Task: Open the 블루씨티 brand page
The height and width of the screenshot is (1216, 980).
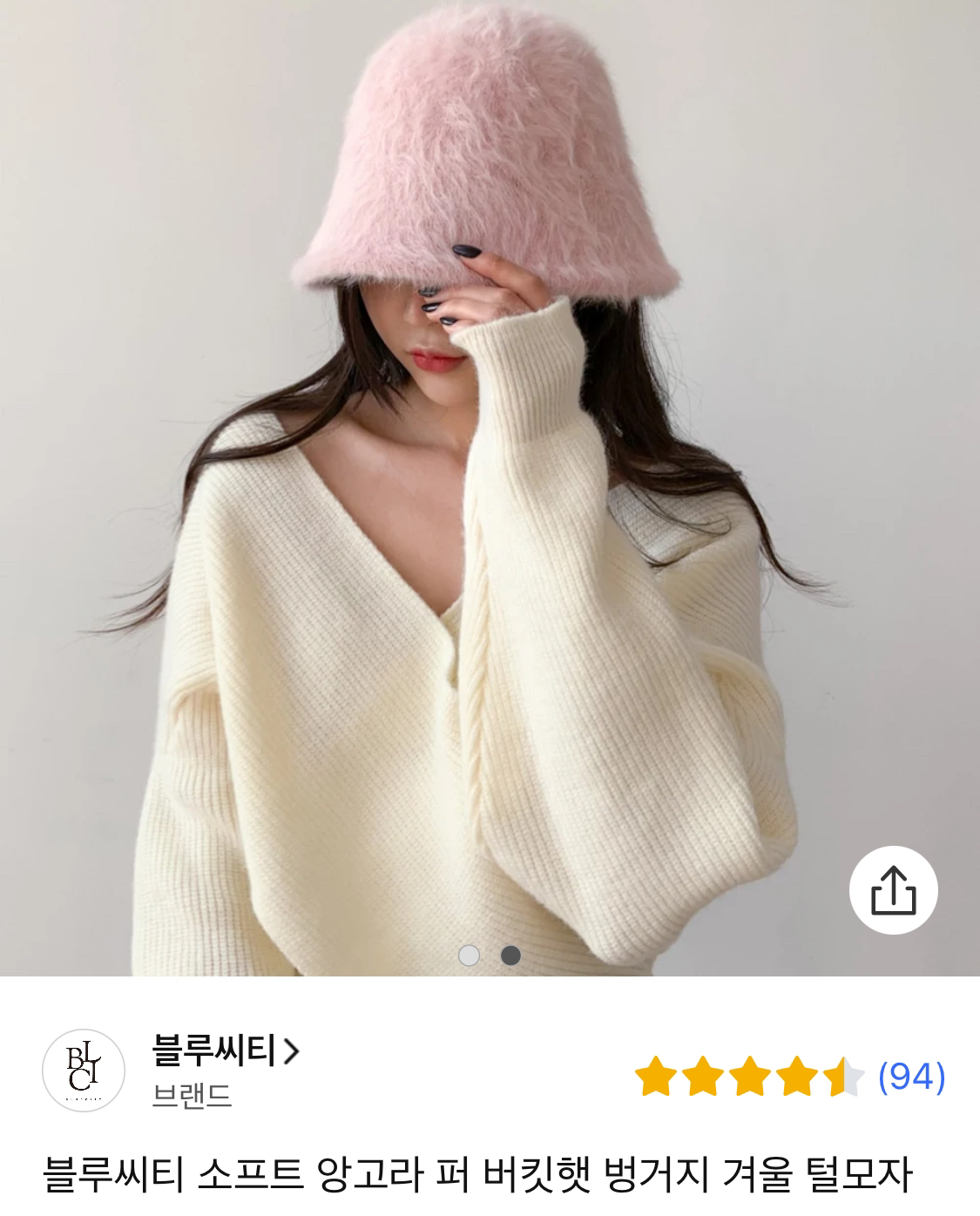Action: [x=226, y=1050]
